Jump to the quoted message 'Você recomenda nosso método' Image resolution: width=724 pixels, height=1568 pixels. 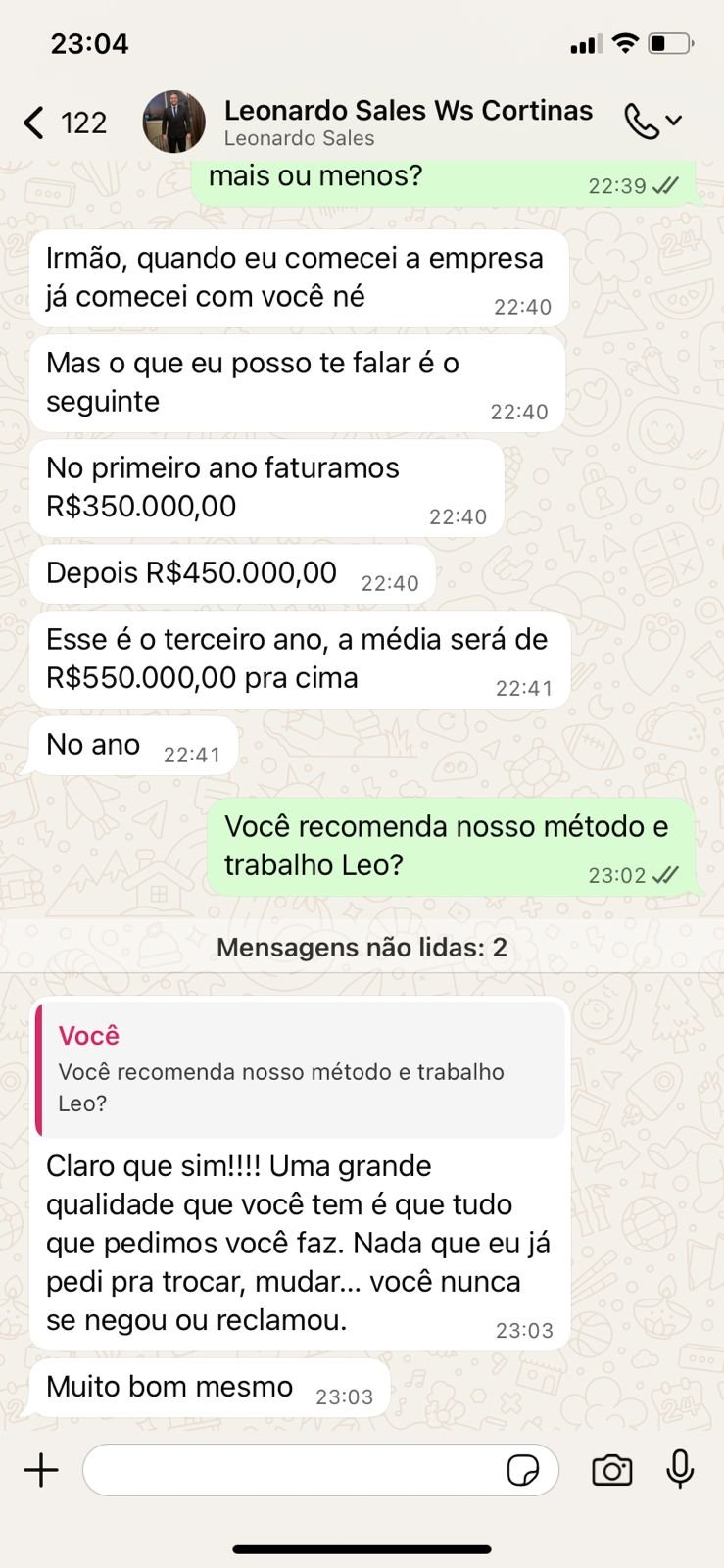coord(300,1069)
